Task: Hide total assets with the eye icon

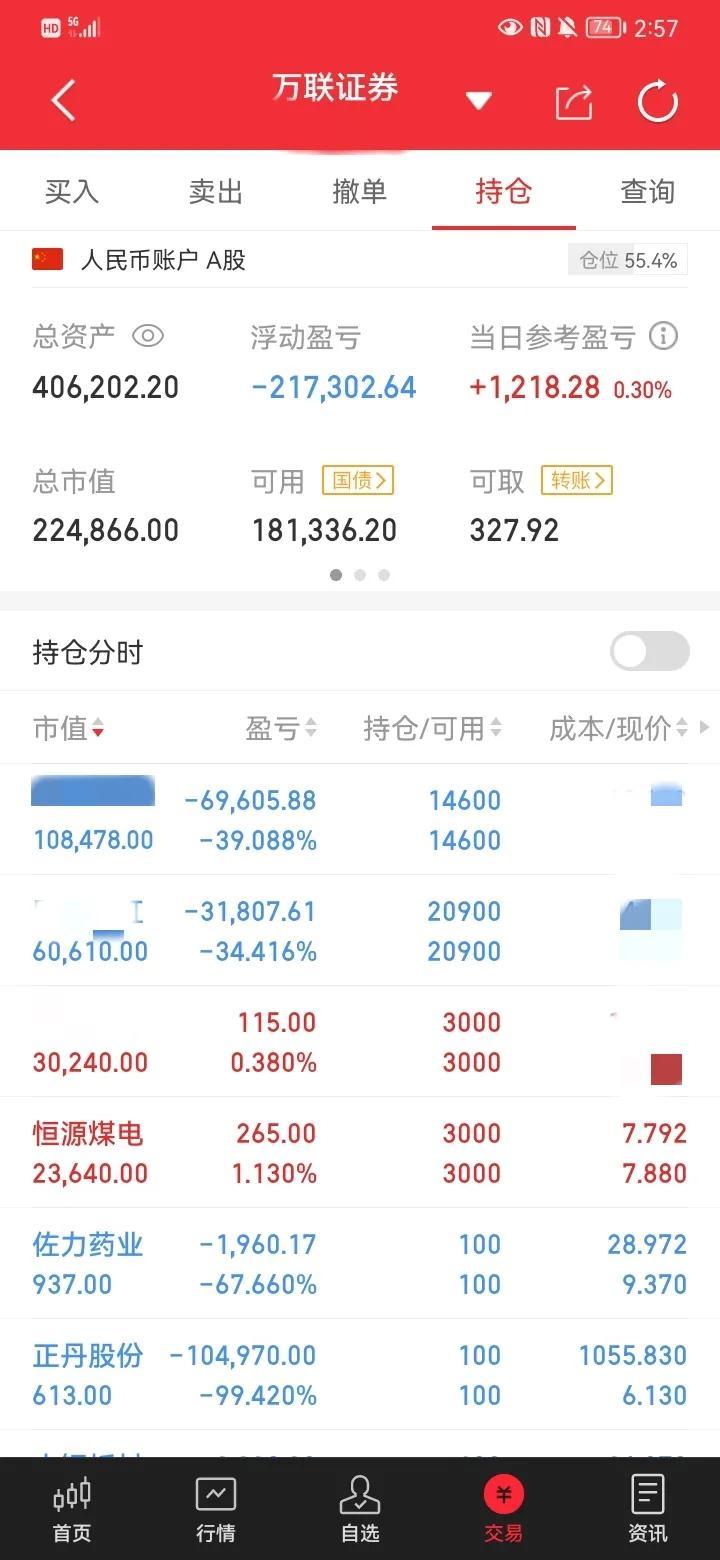Action: [148, 336]
